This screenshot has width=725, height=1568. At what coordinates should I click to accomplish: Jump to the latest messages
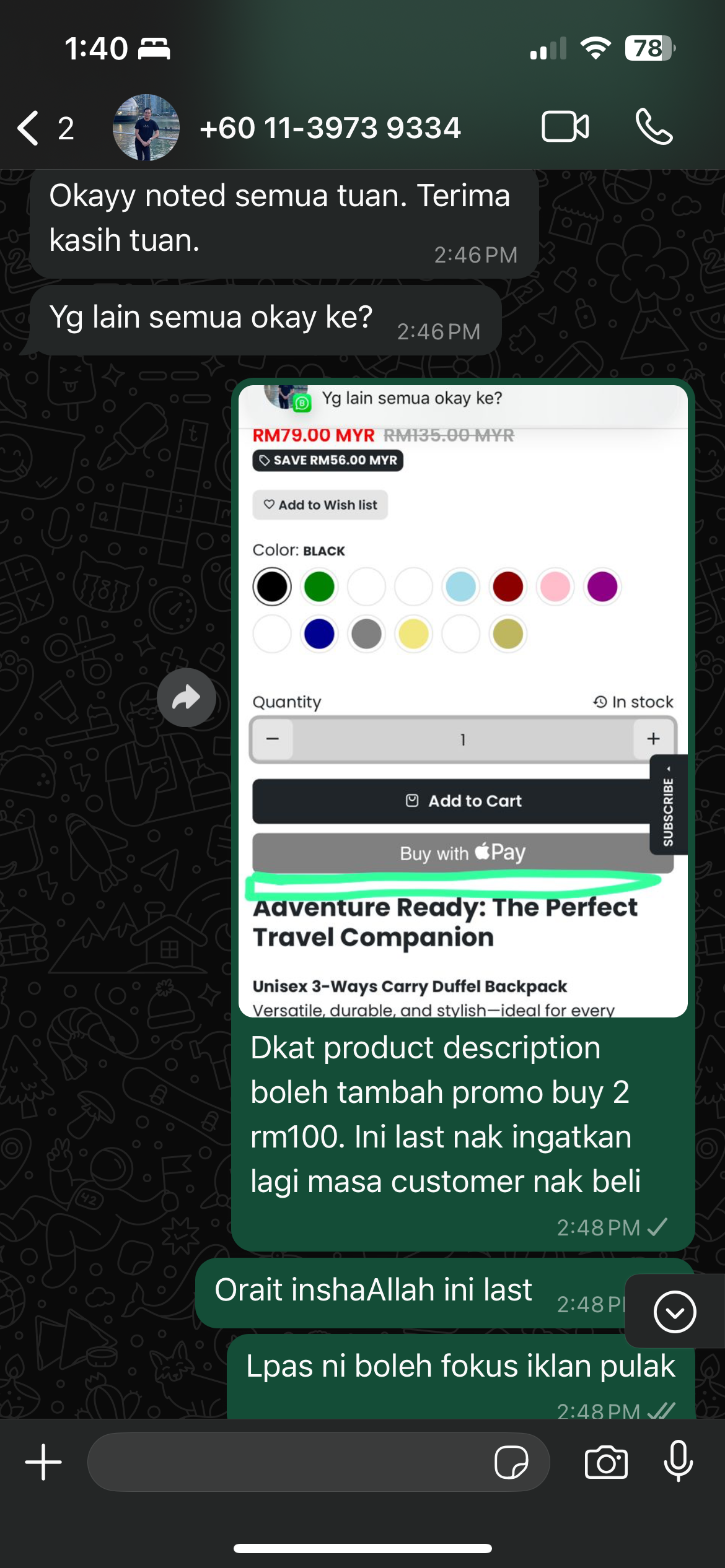[x=674, y=1312]
